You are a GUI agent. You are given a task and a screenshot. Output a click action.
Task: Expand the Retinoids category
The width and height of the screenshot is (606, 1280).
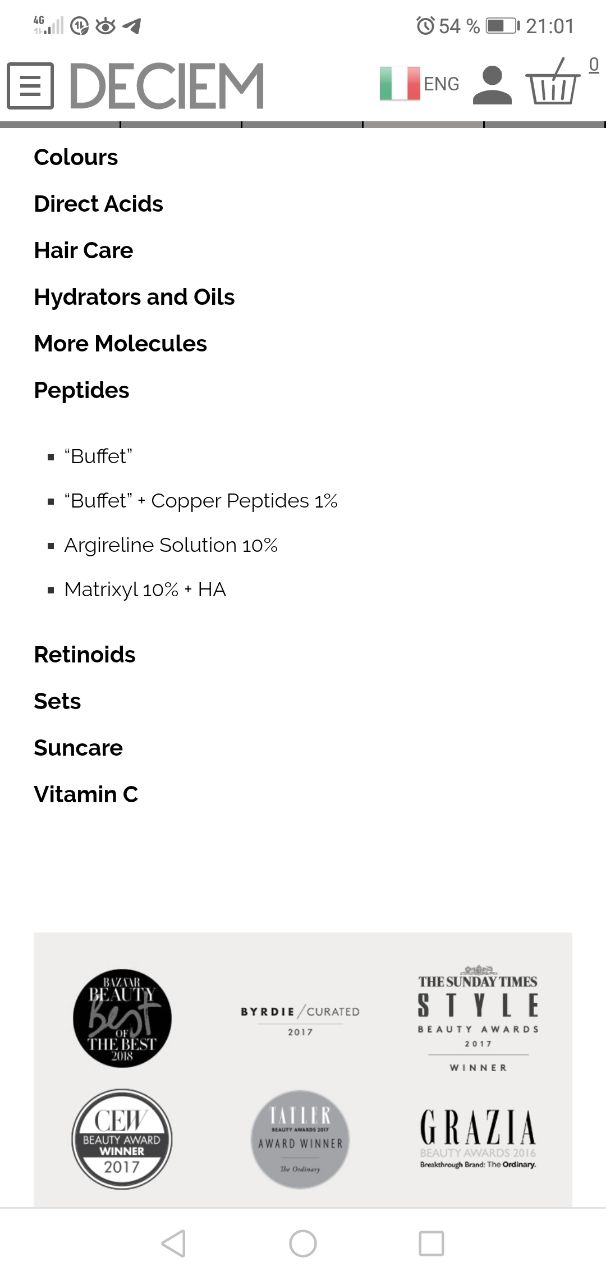tap(84, 655)
